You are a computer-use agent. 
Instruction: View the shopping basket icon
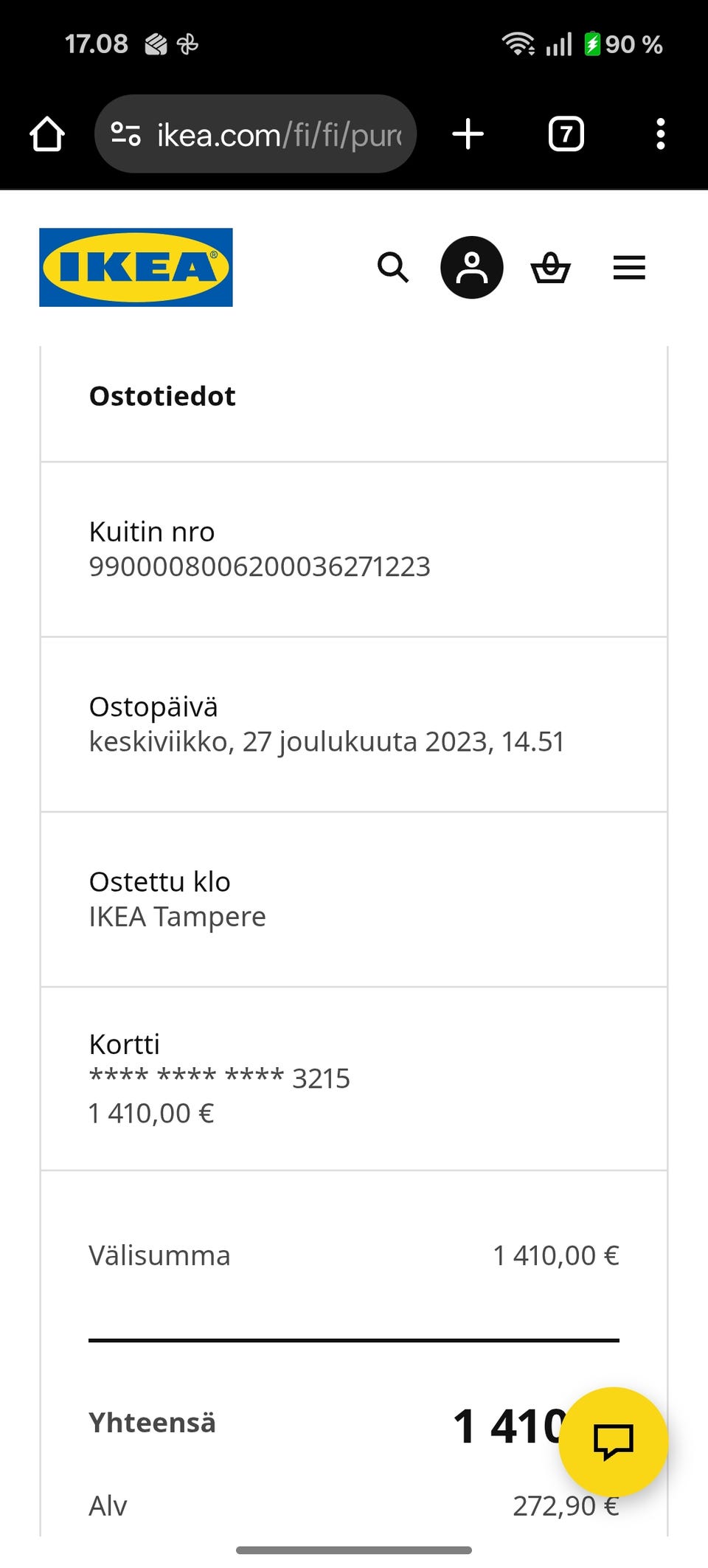(551, 268)
